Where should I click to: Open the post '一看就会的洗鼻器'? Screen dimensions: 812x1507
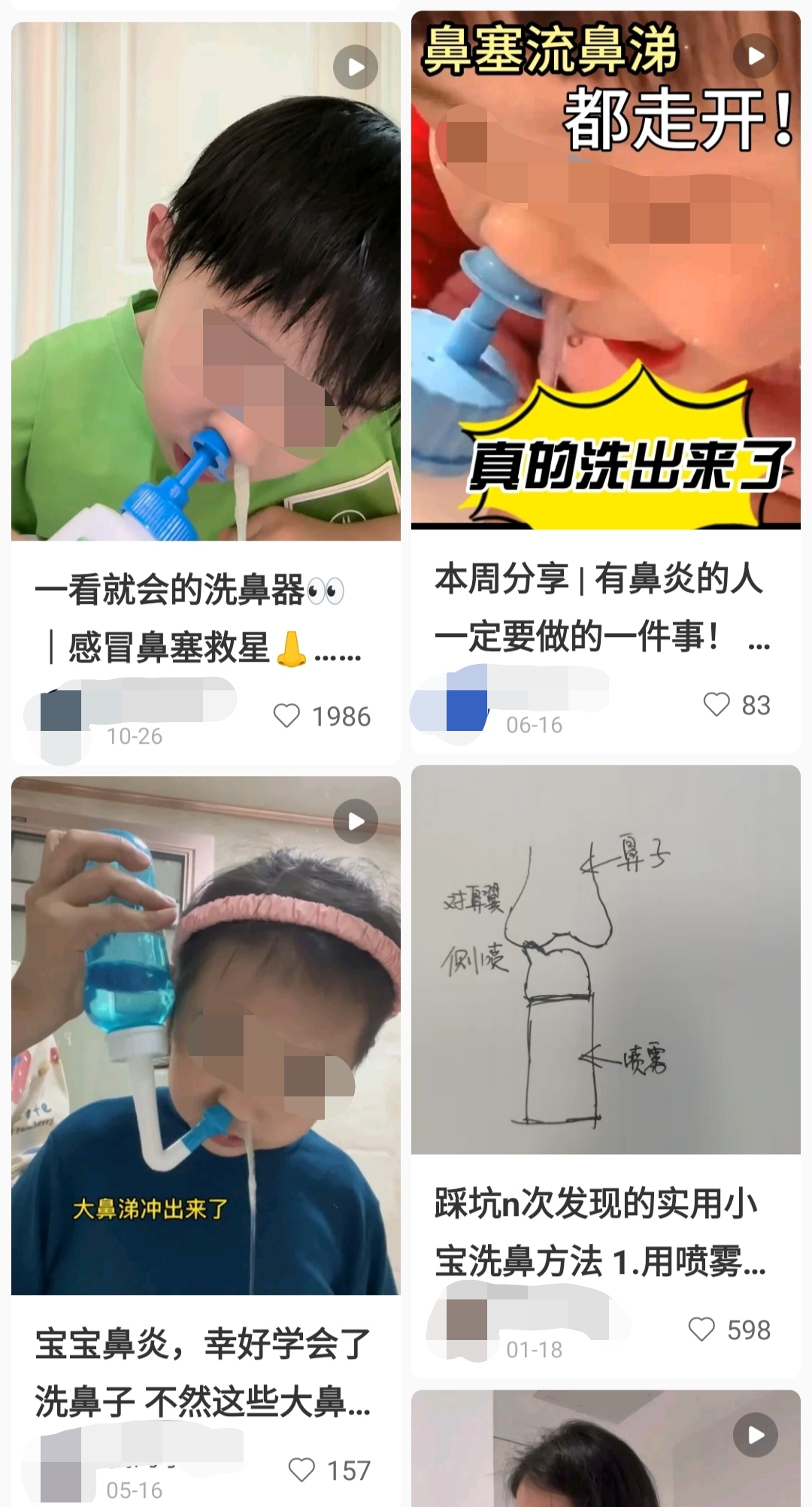point(205,282)
